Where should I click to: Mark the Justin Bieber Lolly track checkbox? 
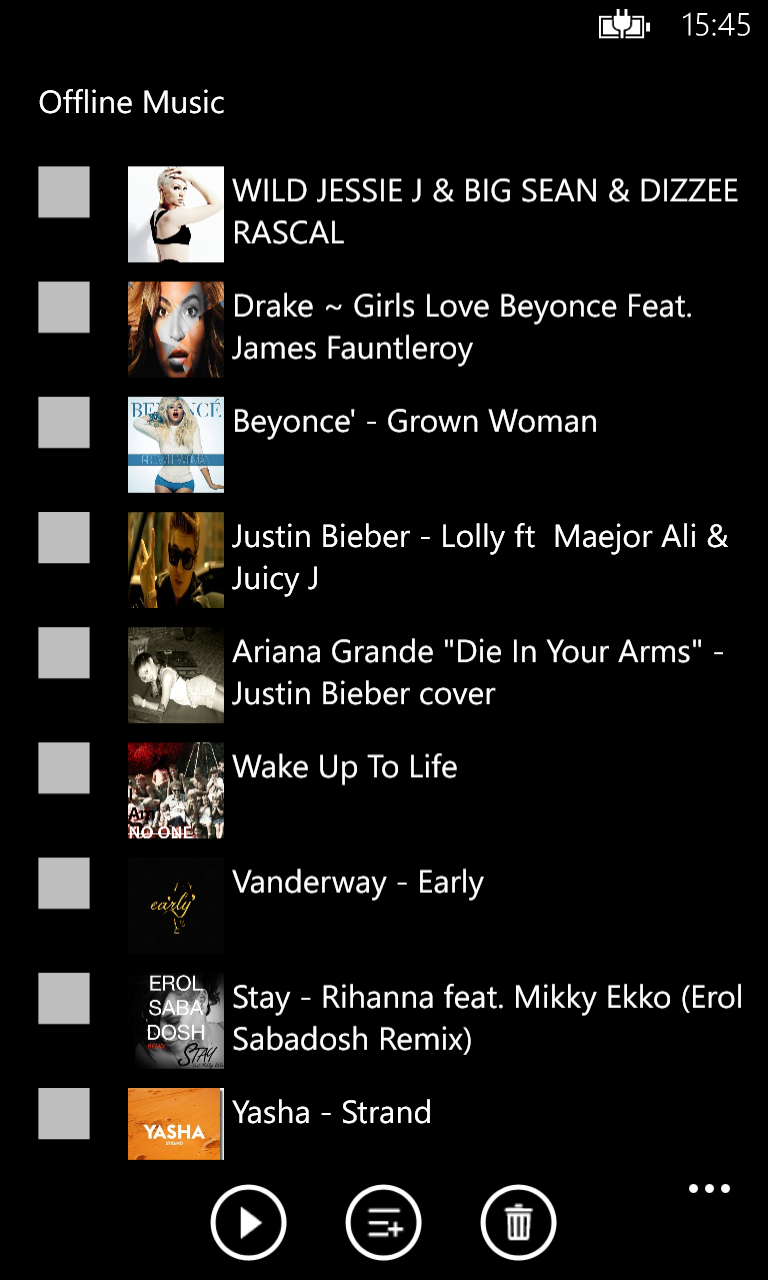(x=64, y=538)
